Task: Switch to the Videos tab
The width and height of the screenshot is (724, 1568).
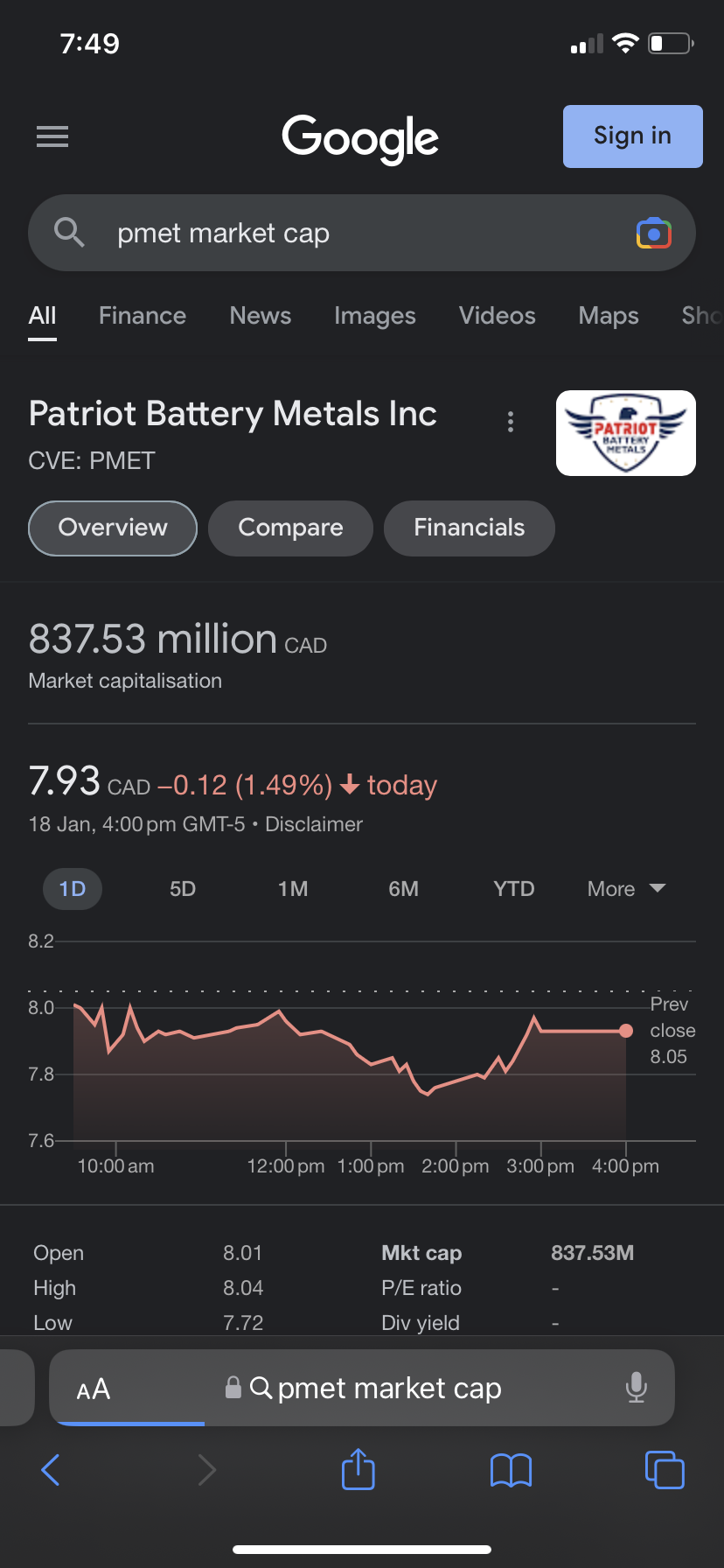Action: coord(498,316)
